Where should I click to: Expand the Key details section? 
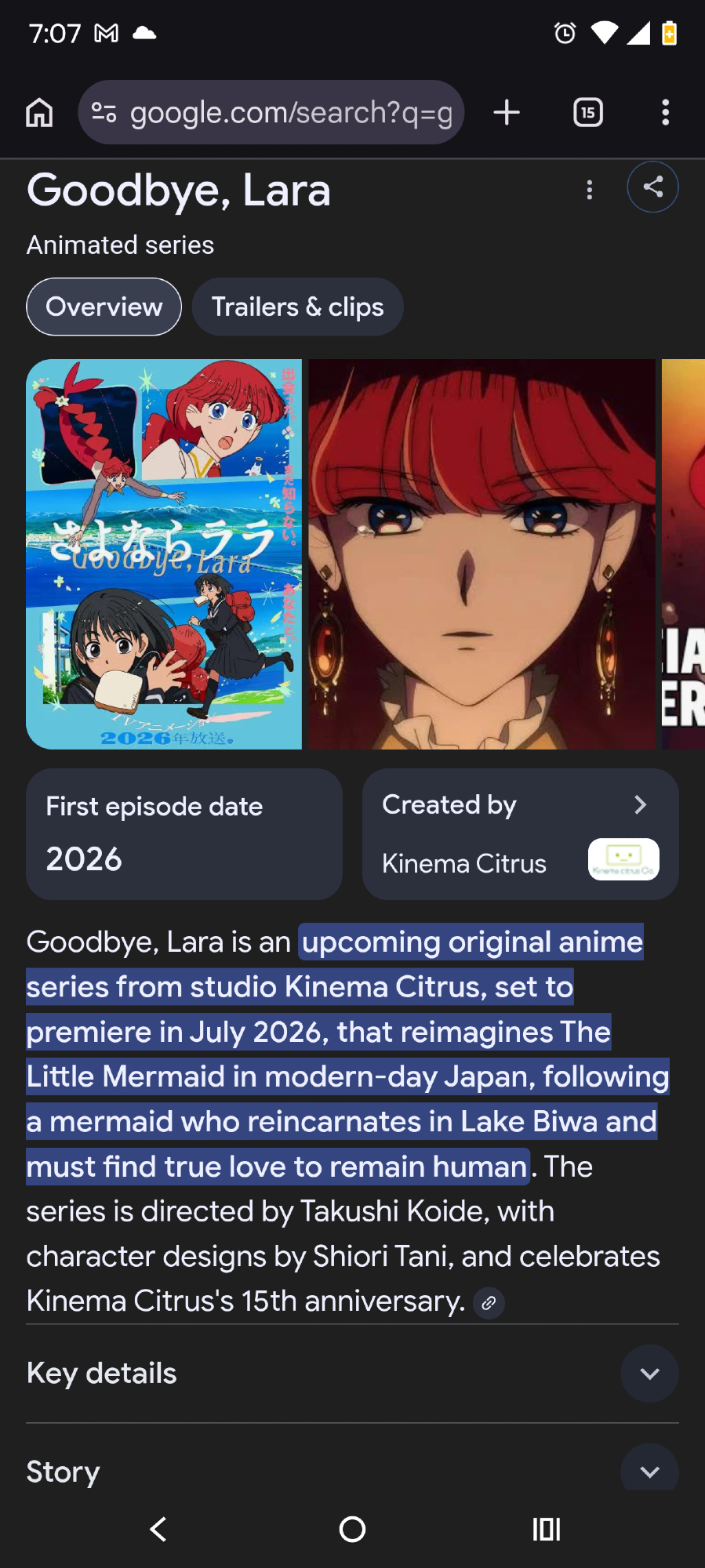649,1374
